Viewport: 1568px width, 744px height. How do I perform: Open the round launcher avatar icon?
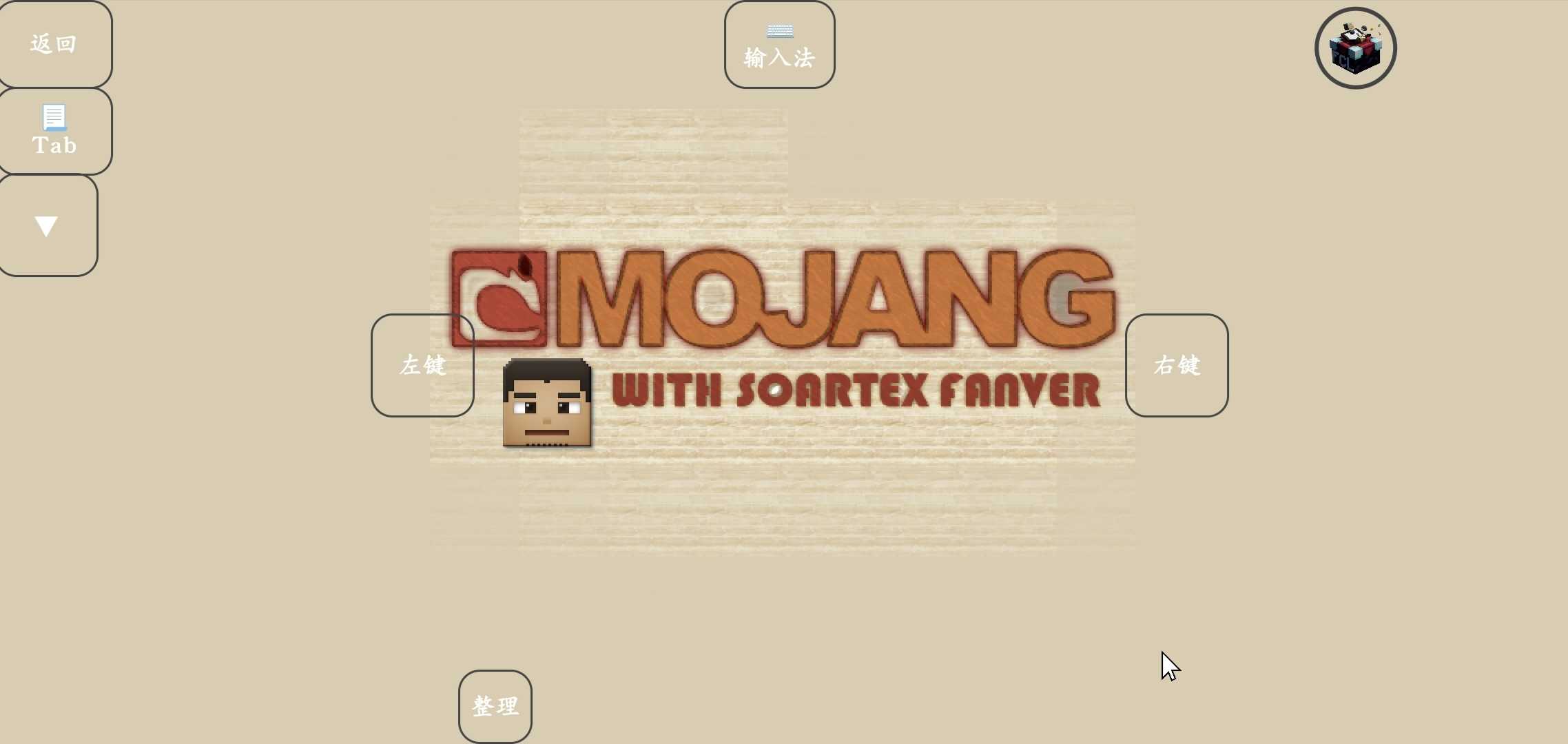1355,48
